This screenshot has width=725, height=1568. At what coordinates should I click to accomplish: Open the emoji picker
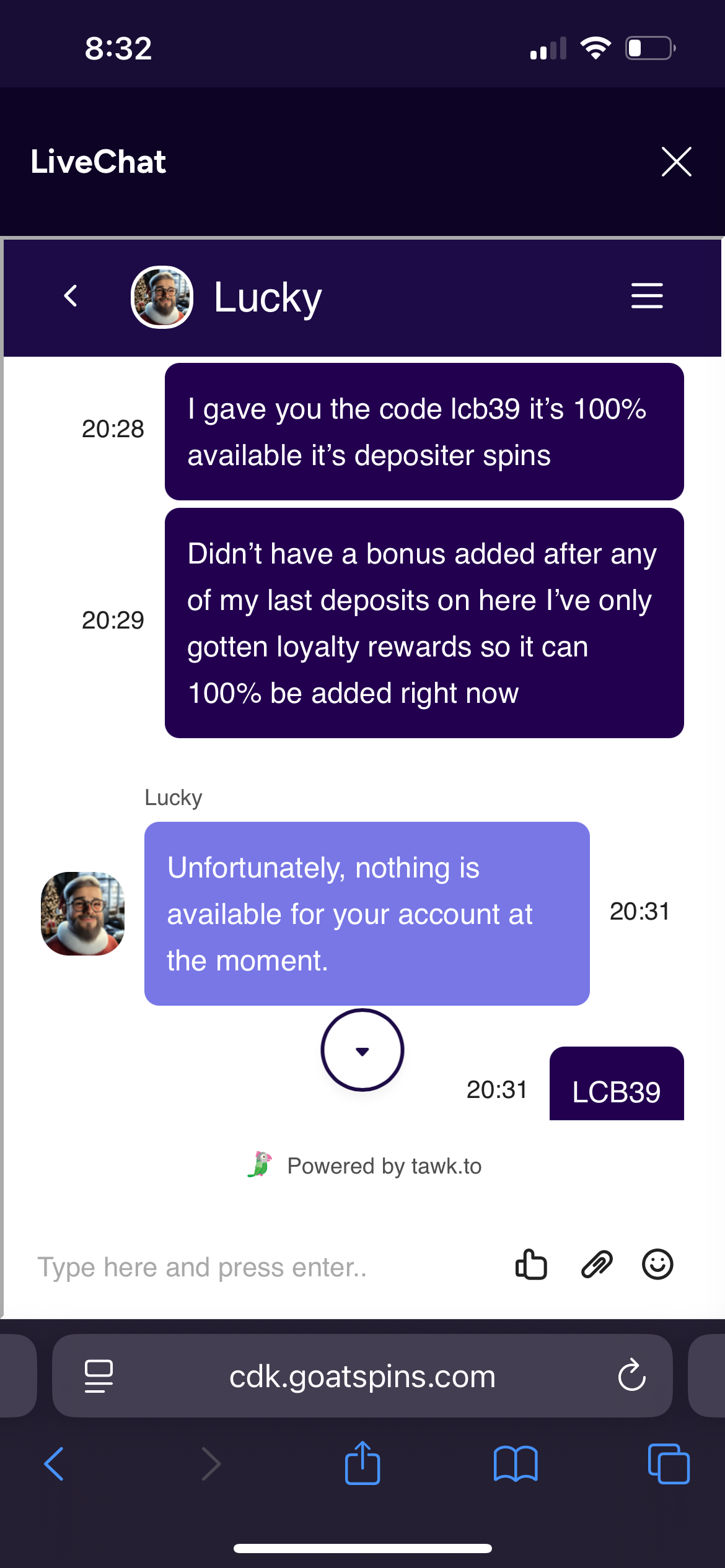coord(657,1265)
